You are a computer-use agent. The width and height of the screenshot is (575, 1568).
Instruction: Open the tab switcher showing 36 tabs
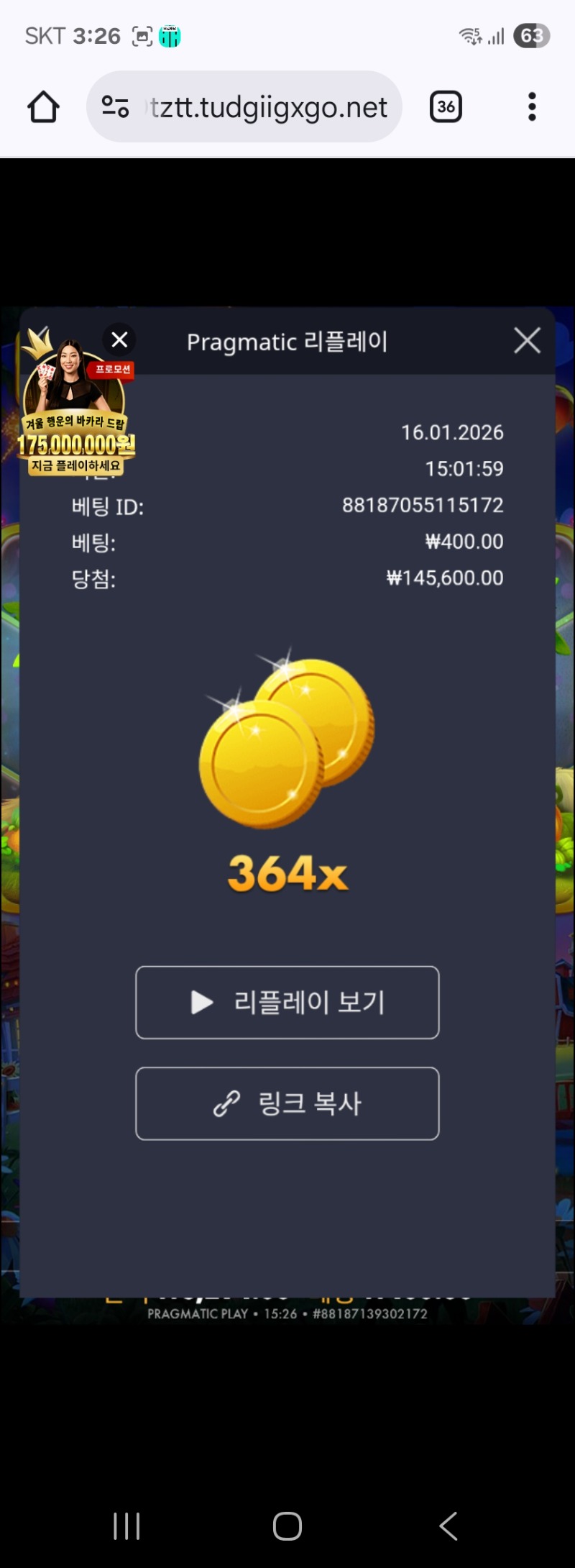pyautogui.click(x=446, y=107)
